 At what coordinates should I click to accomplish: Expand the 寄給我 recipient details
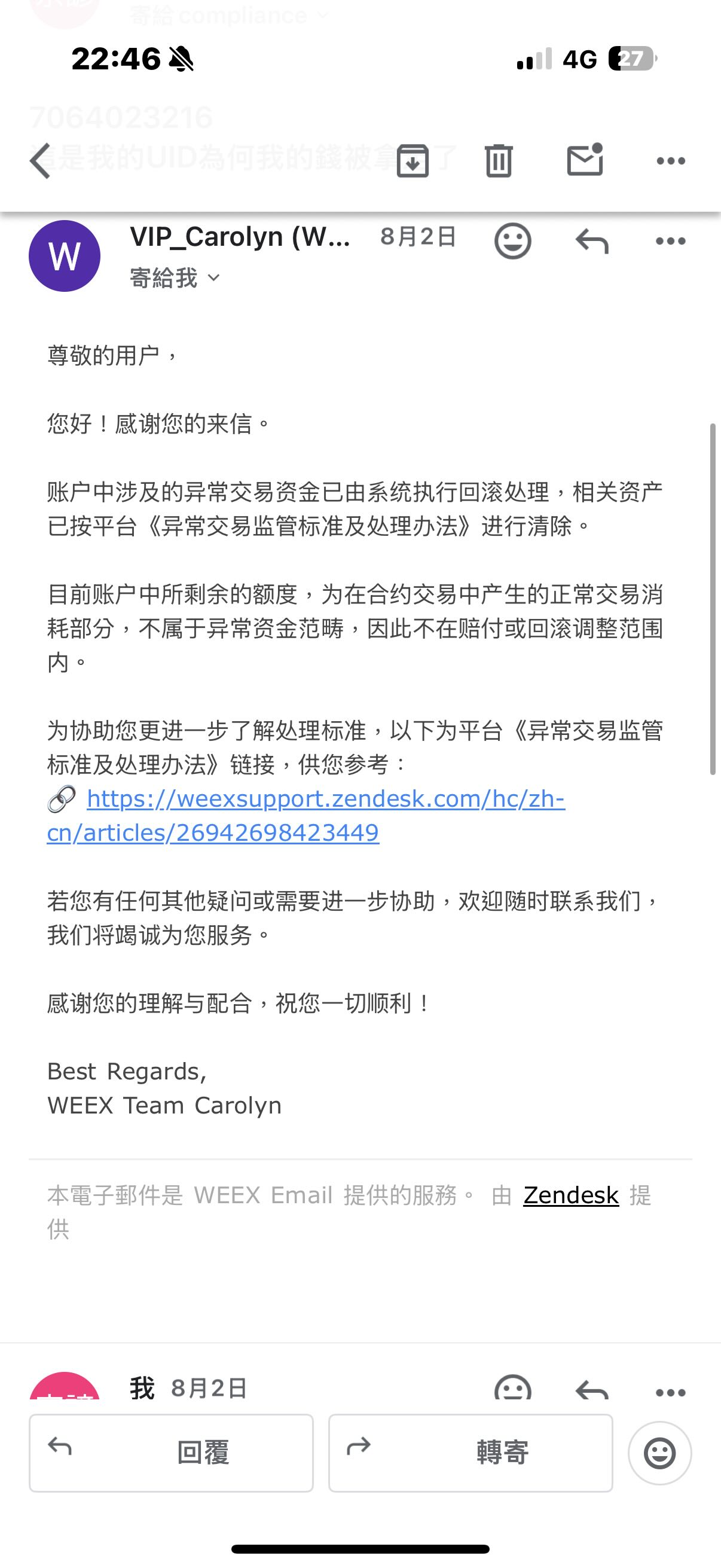(x=175, y=278)
